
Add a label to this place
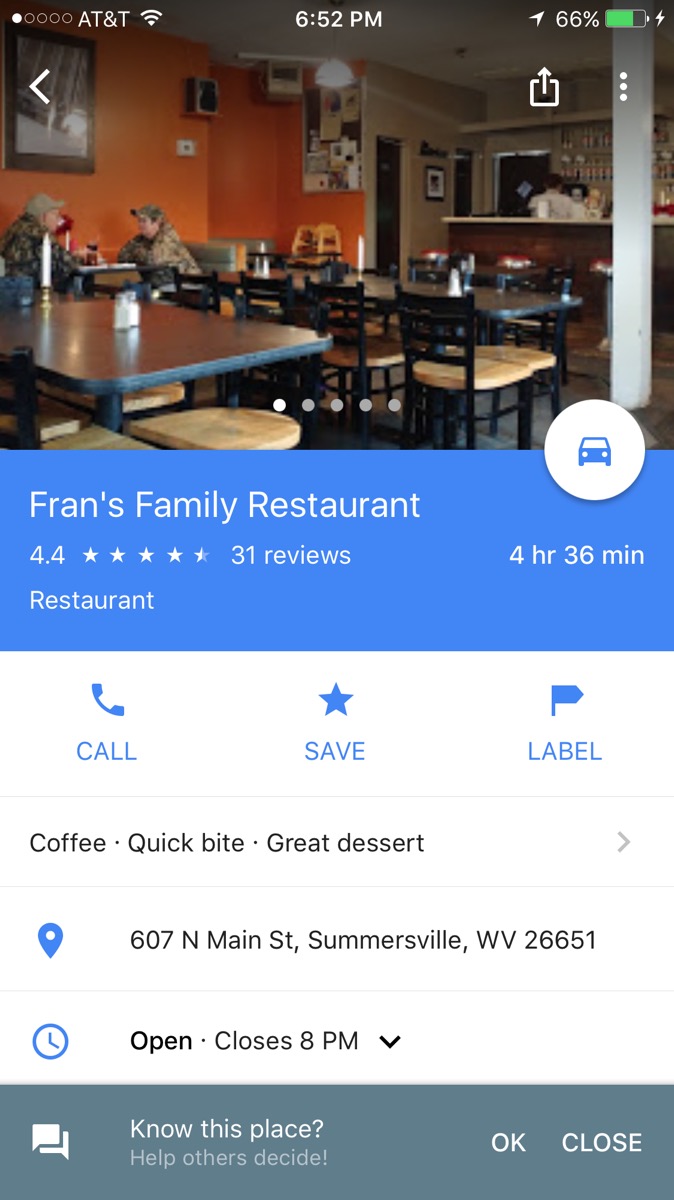point(565,723)
